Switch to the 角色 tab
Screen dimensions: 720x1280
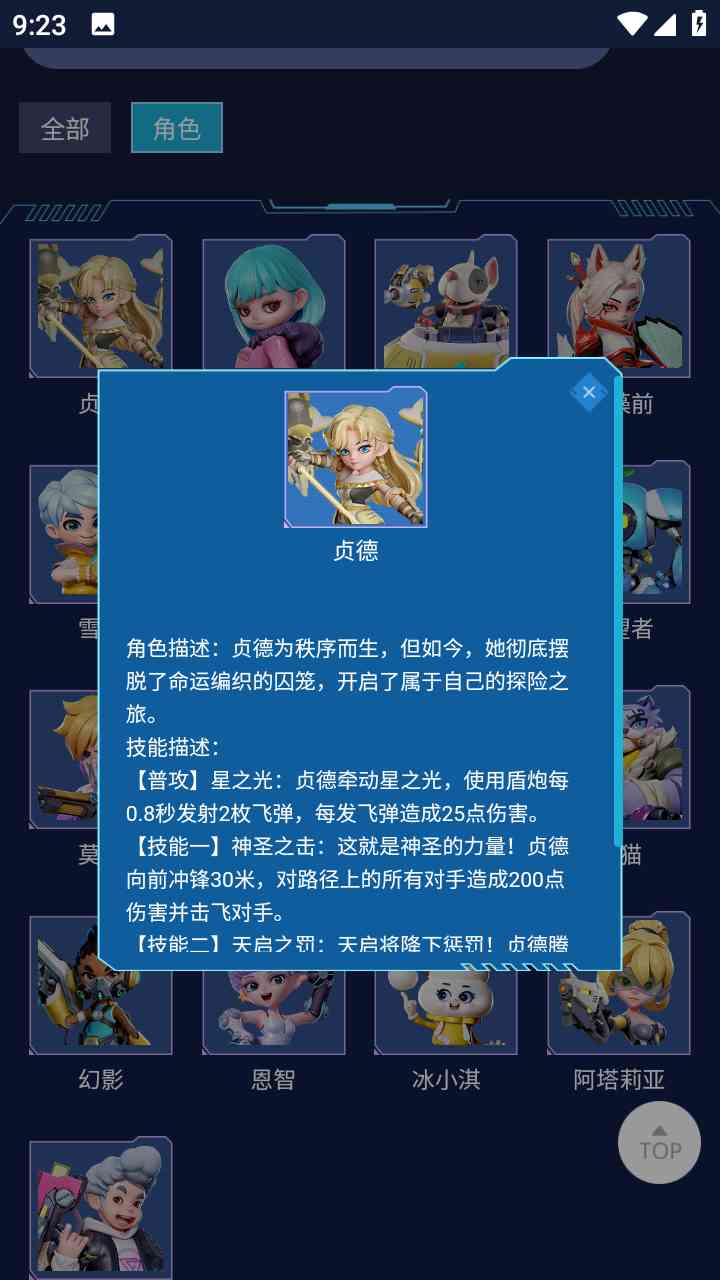point(177,128)
